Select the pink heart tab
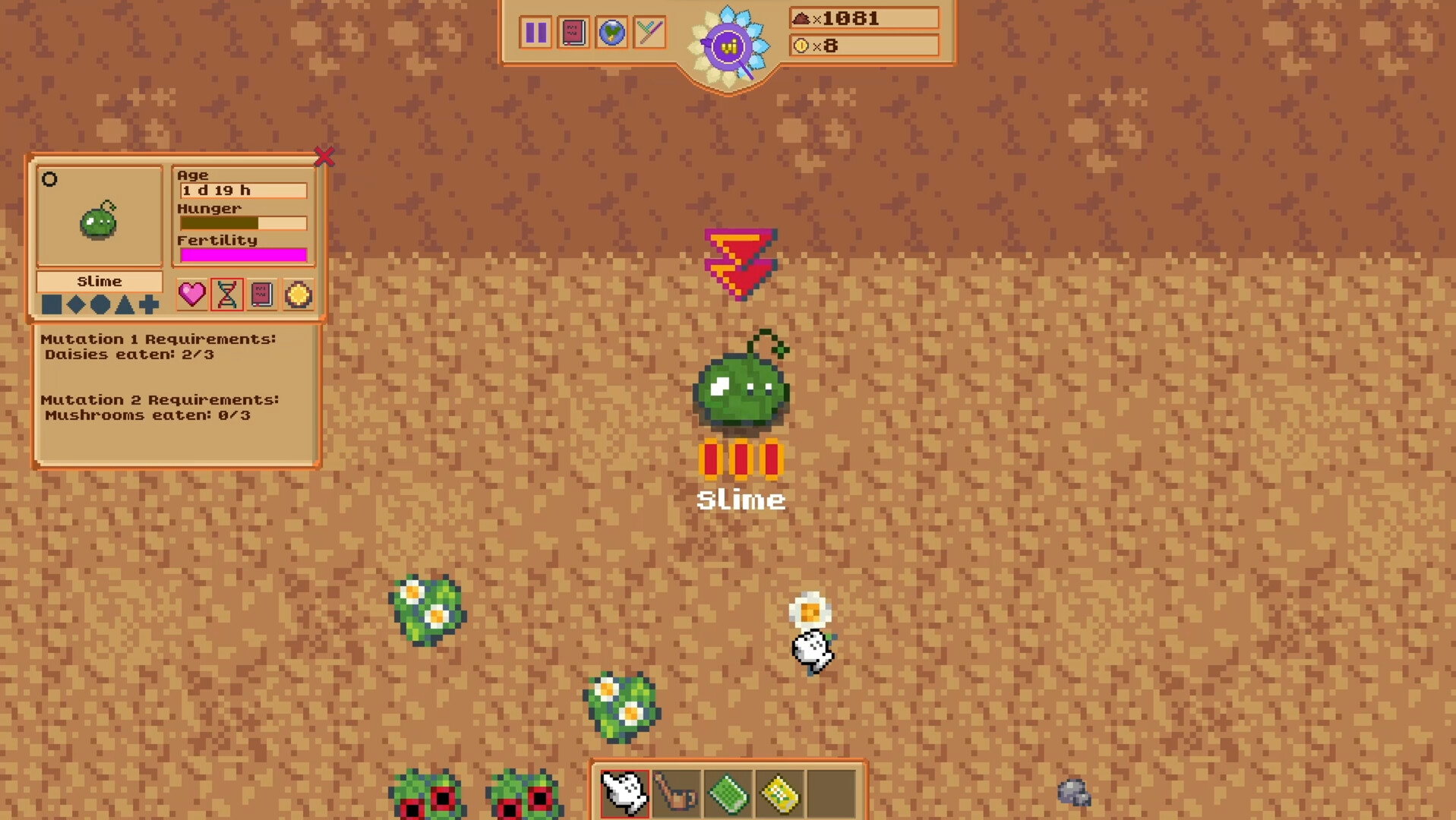This screenshot has height=820, width=1456. pyautogui.click(x=191, y=295)
